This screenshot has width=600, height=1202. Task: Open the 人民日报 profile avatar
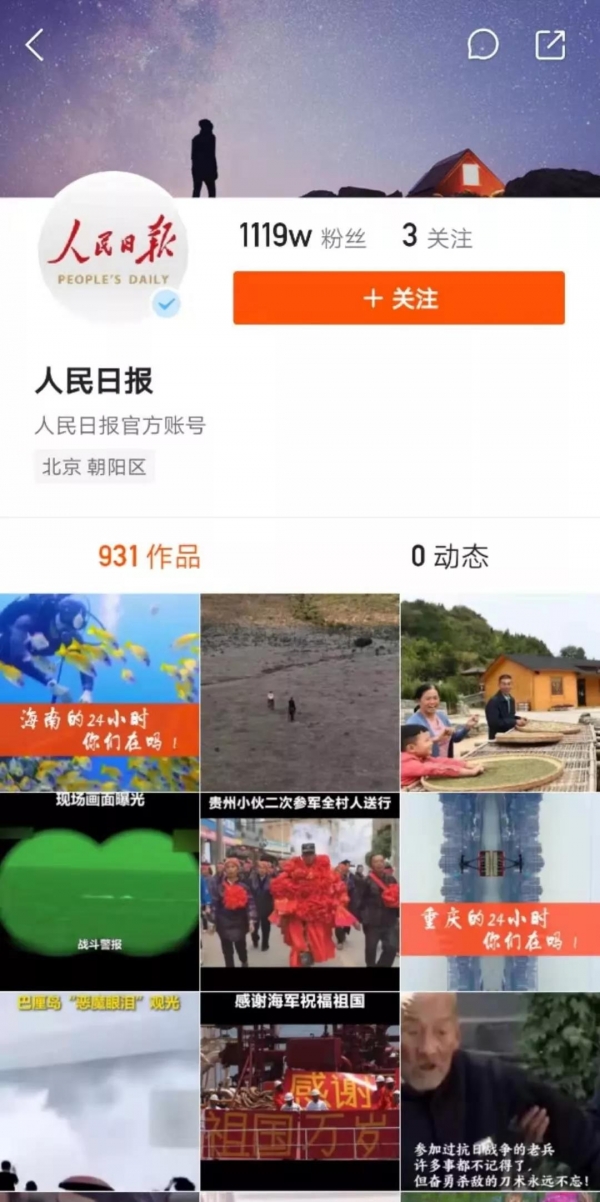coord(112,248)
